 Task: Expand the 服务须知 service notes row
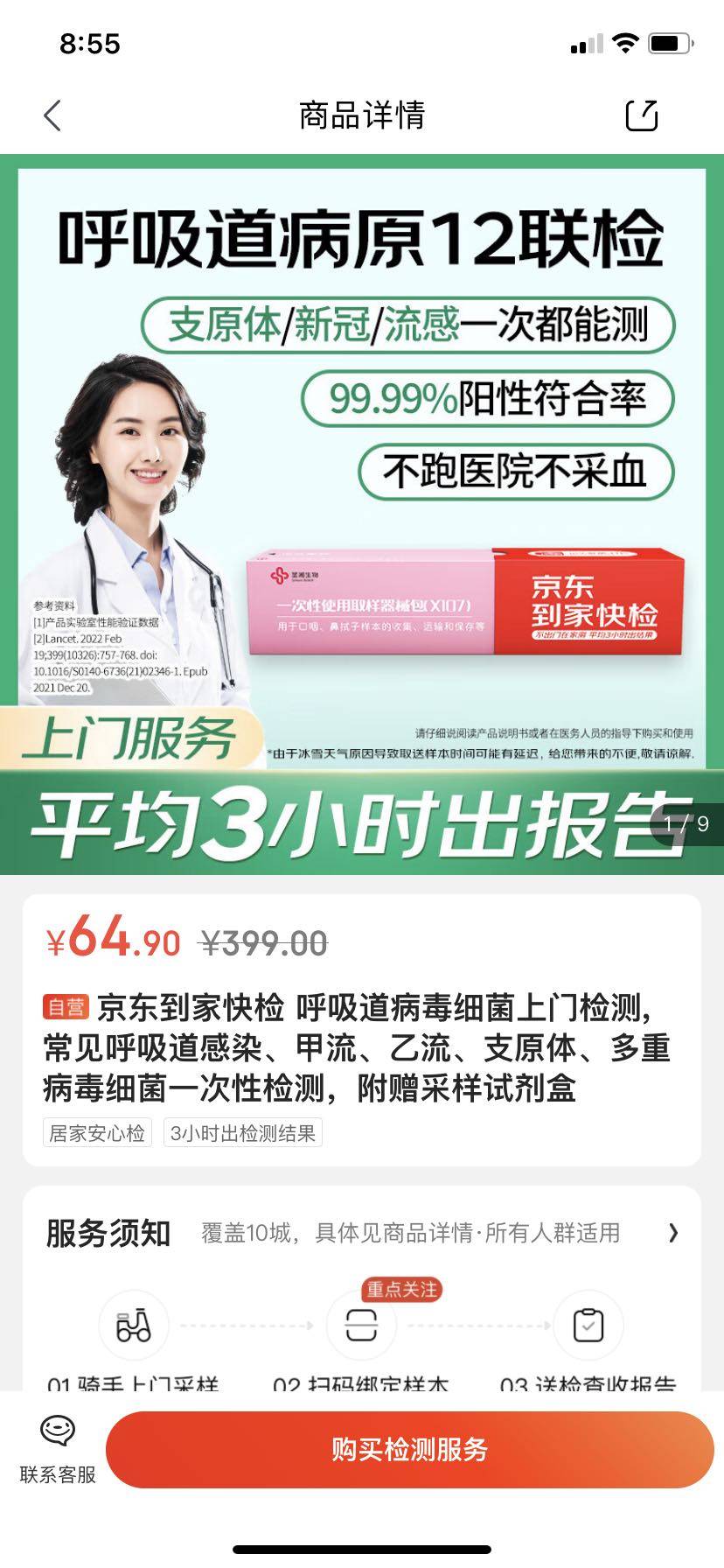point(672,1233)
